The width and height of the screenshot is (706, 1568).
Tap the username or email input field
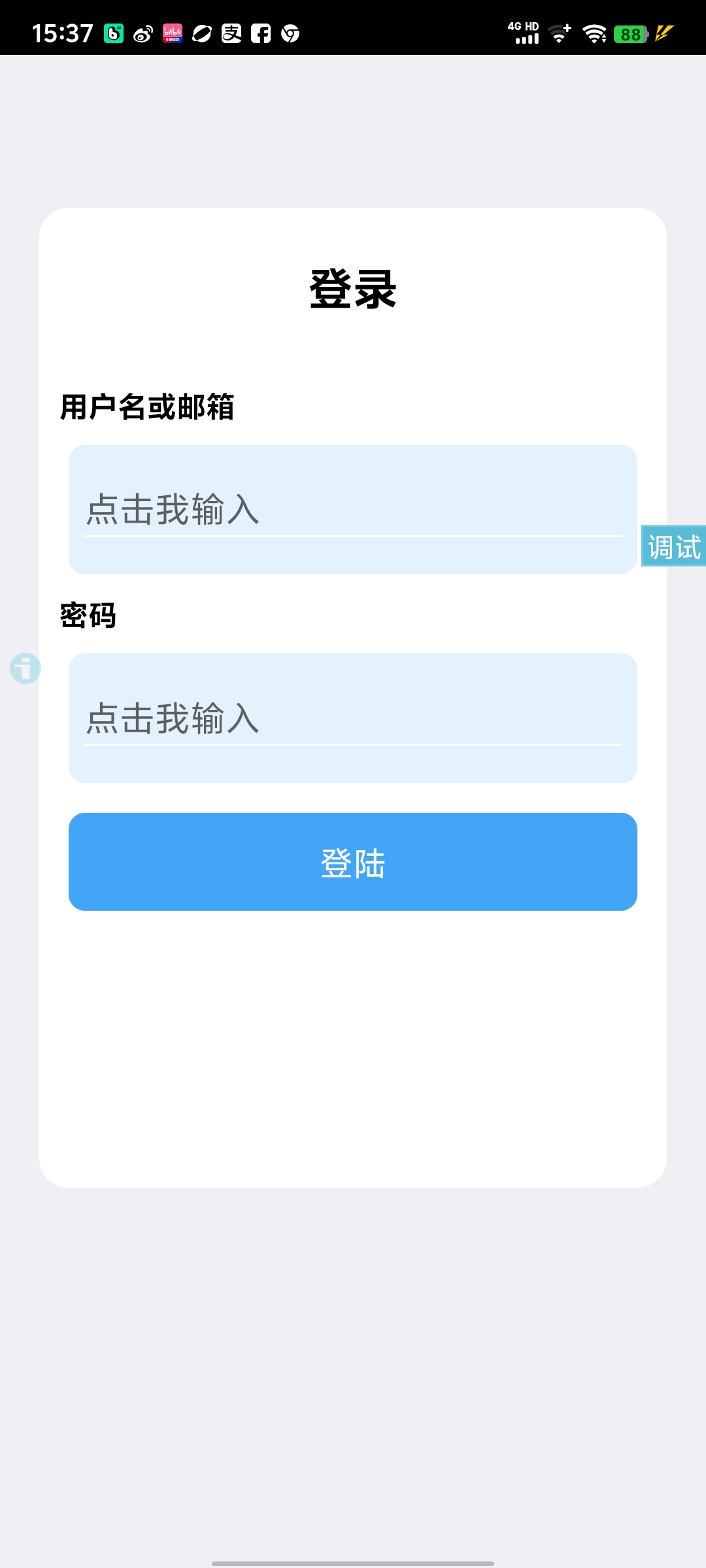tap(353, 510)
